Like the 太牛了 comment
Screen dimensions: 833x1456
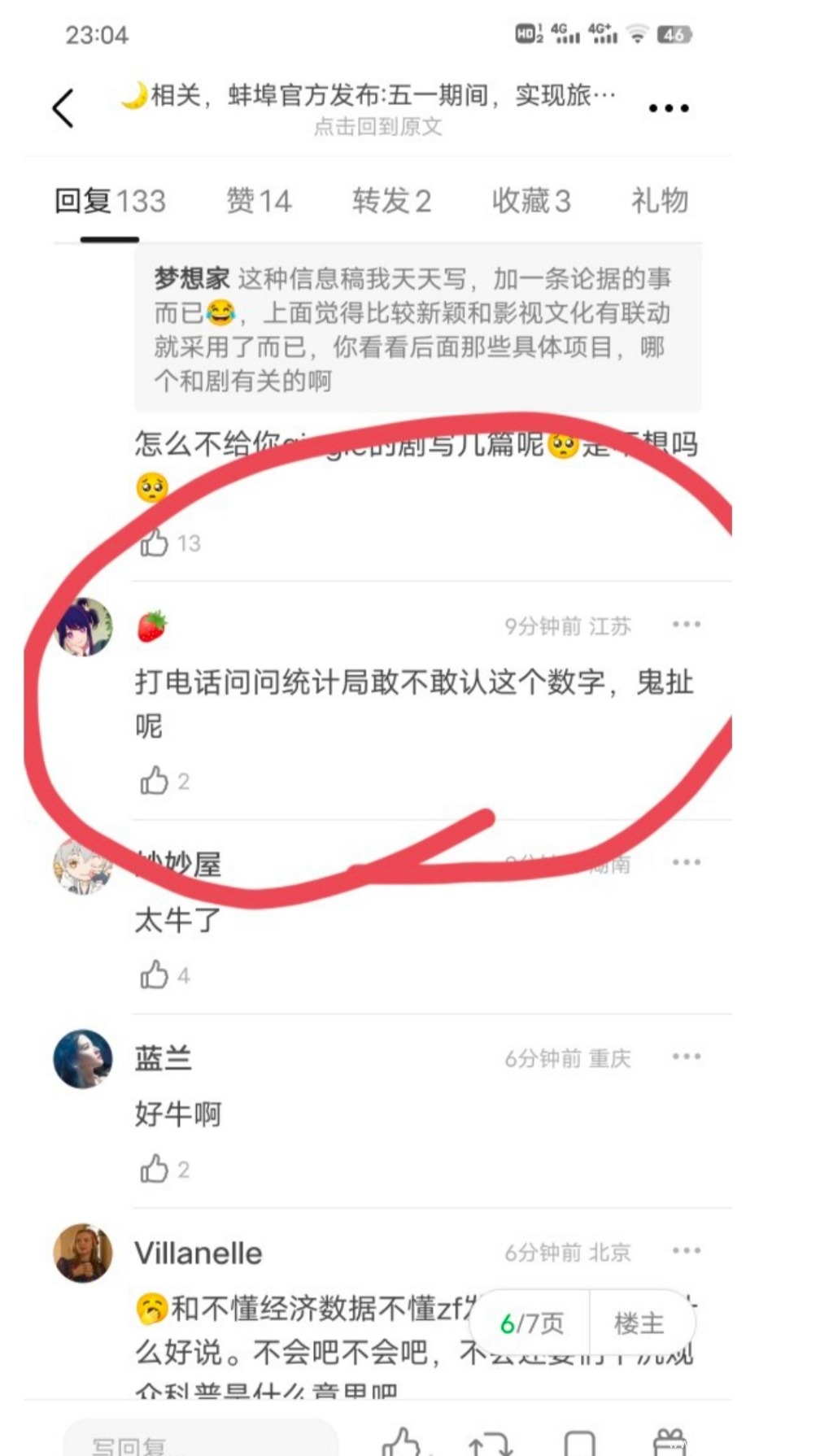[155, 975]
